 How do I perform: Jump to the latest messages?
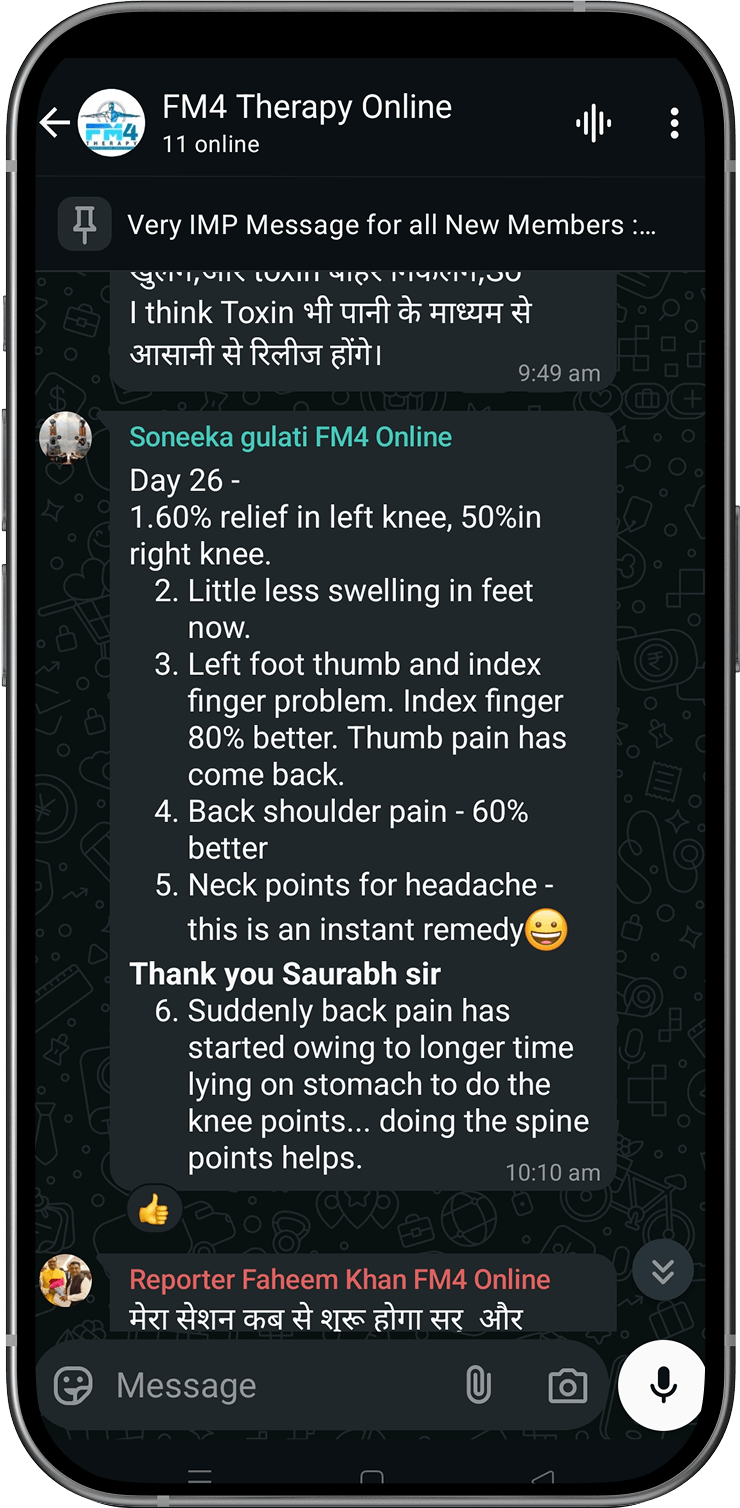click(662, 1270)
